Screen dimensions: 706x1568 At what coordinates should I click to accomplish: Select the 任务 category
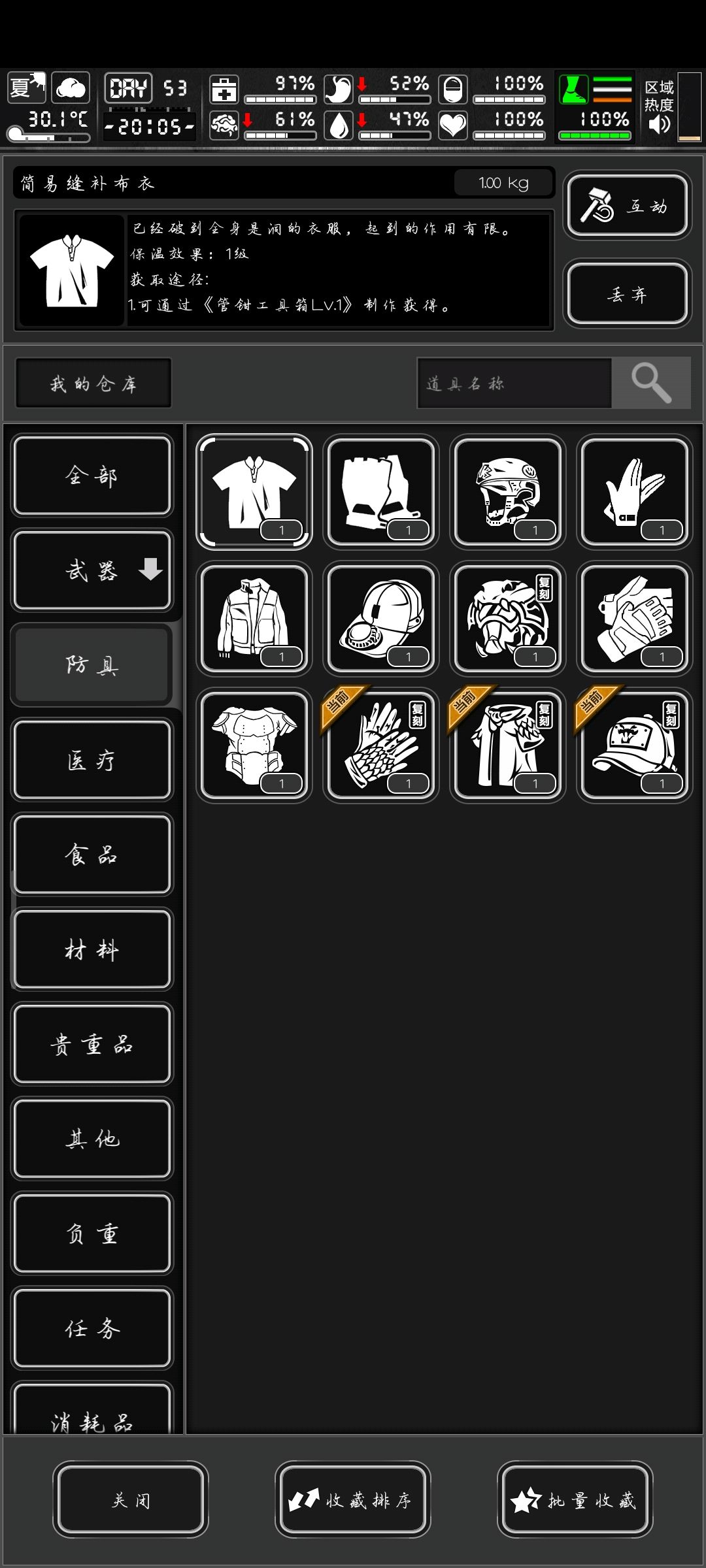(92, 1328)
